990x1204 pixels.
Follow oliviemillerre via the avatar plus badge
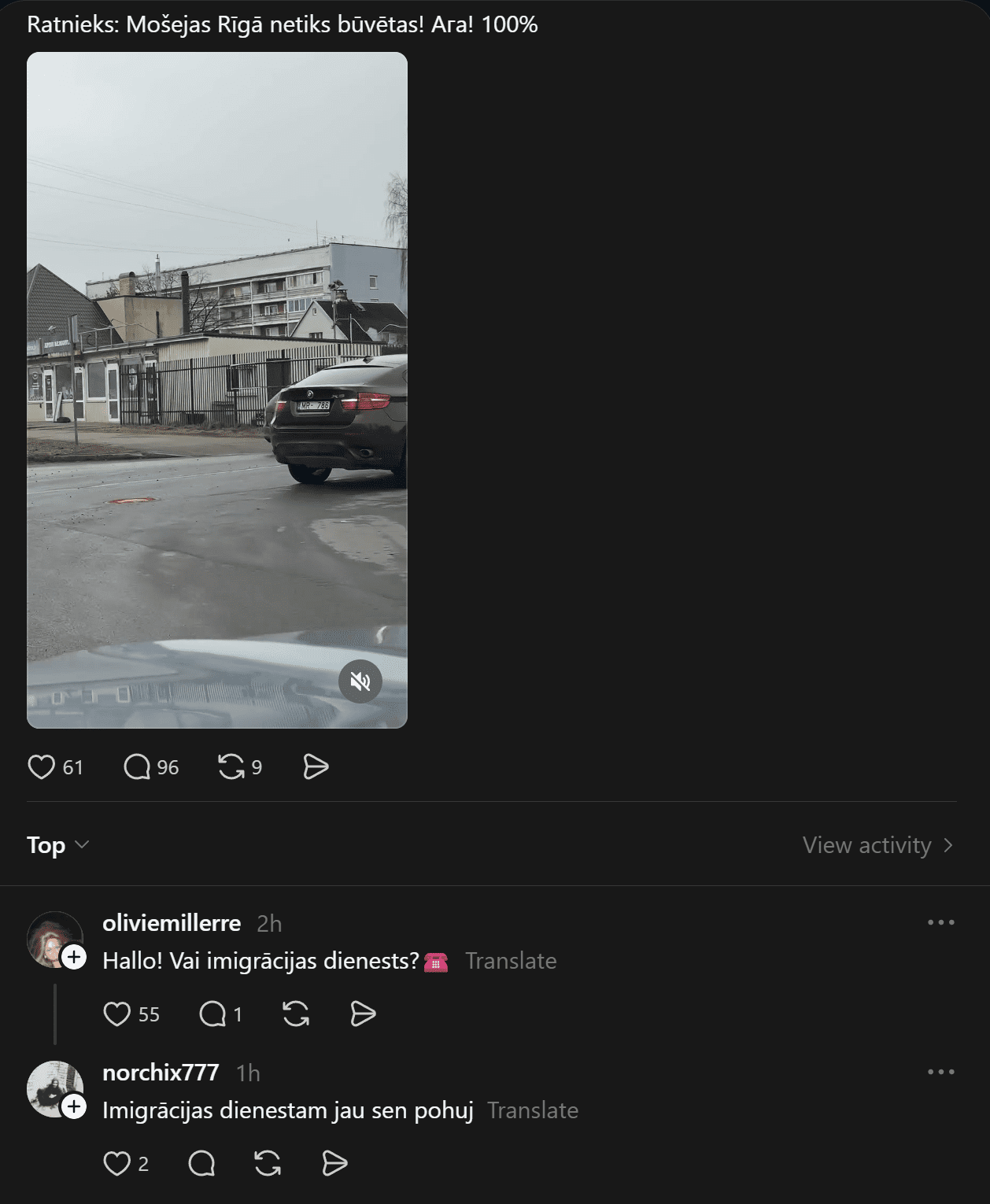click(x=74, y=958)
